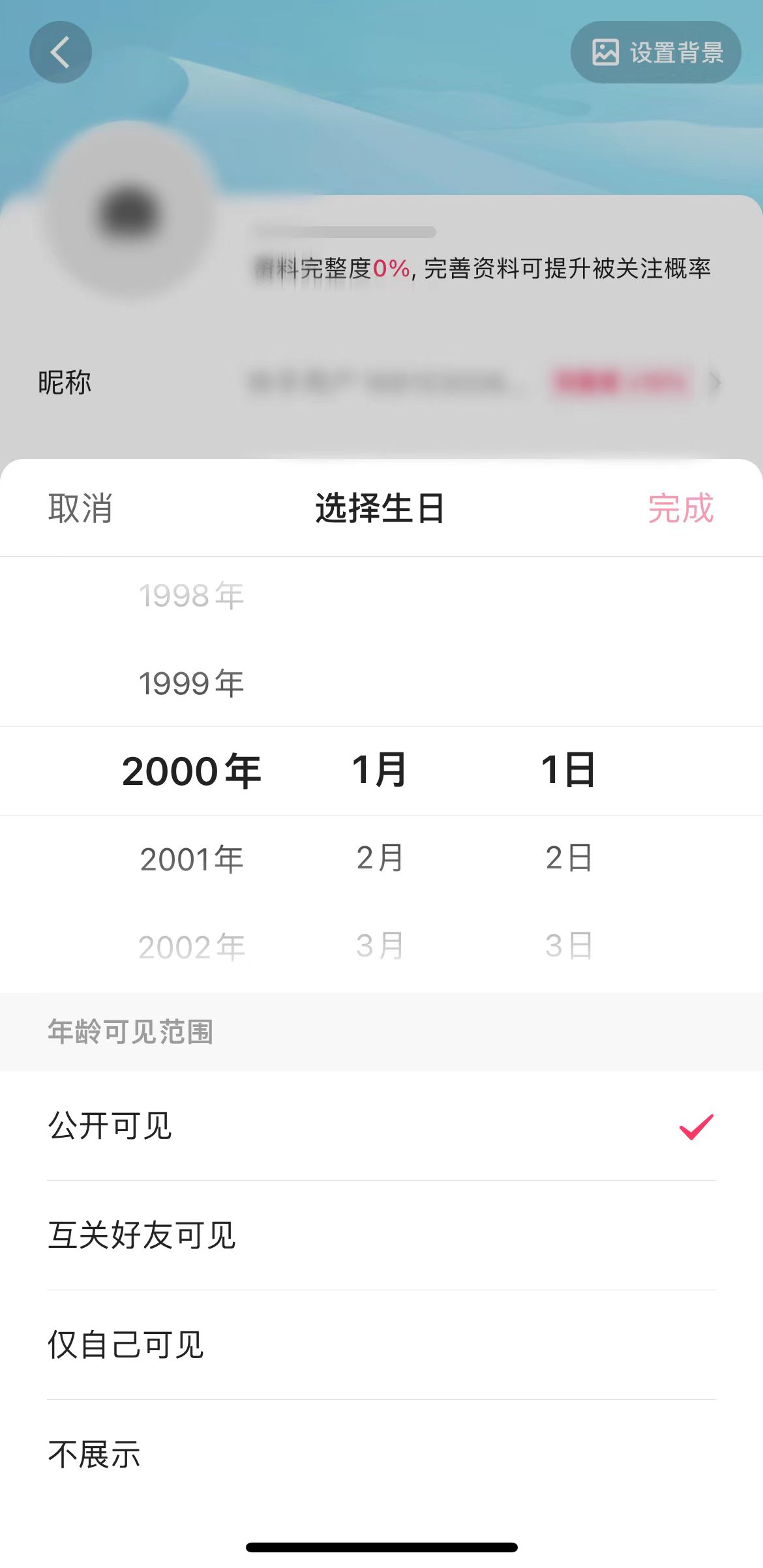Tap 取消 to dismiss the picker
The height and width of the screenshot is (1568, 763).
click(x=80, y=510)
